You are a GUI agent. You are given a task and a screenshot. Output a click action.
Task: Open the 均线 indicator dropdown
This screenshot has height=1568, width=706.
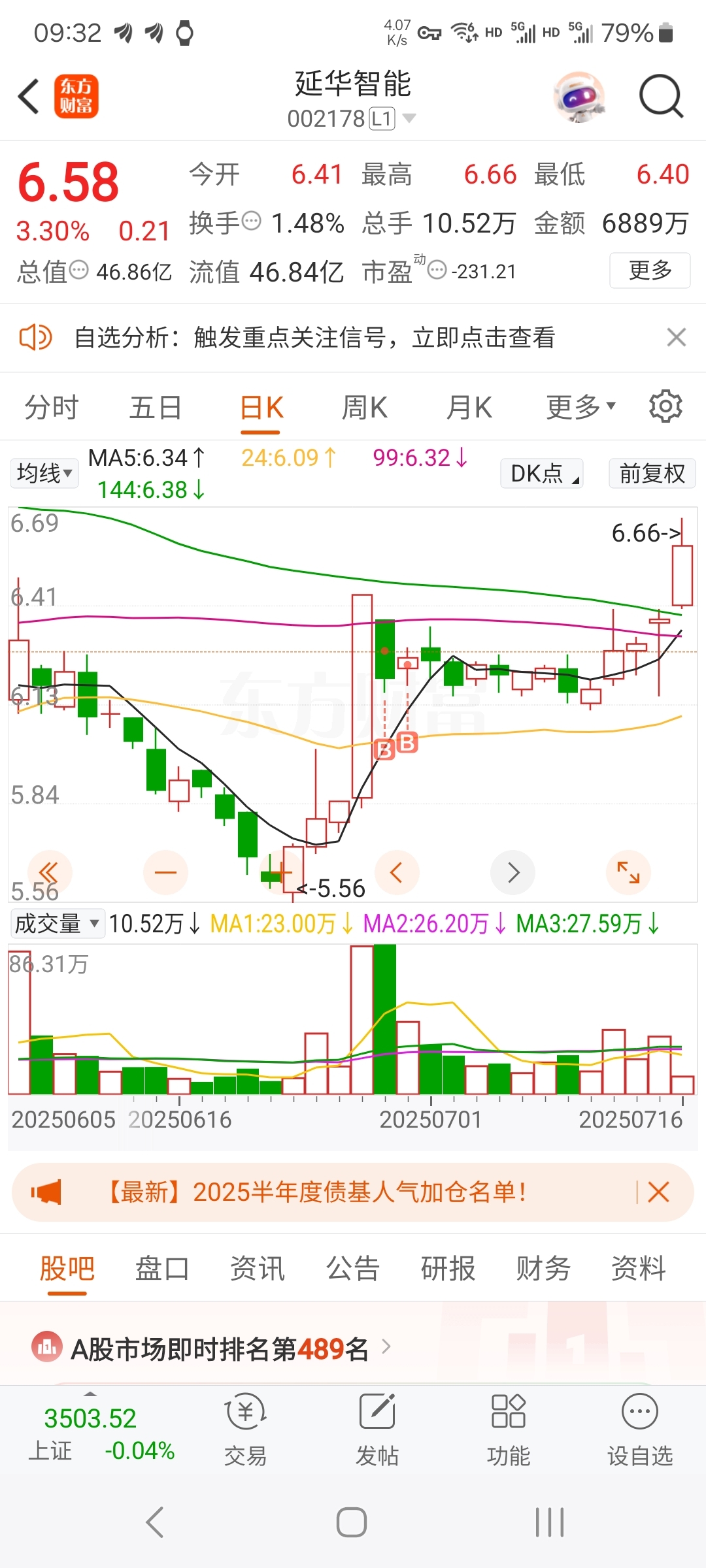click(x=44, y=473)
